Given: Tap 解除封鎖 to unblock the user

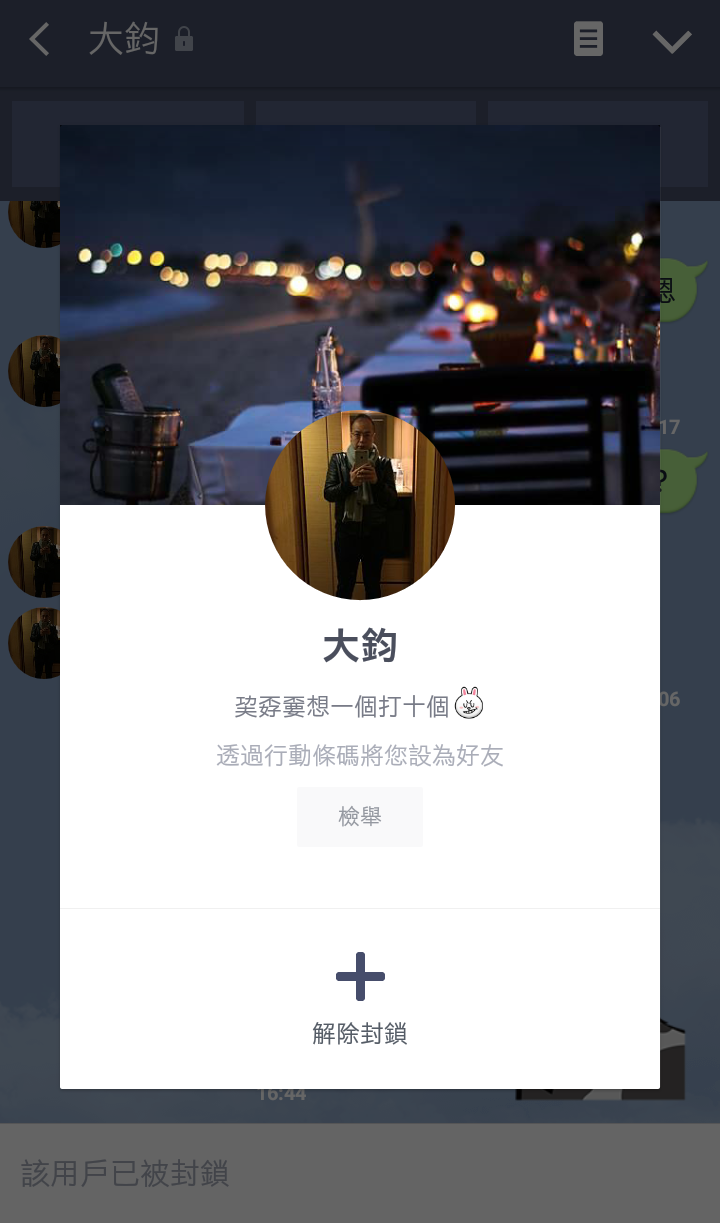Looking at the screenshot, I should pos(360,1034).
